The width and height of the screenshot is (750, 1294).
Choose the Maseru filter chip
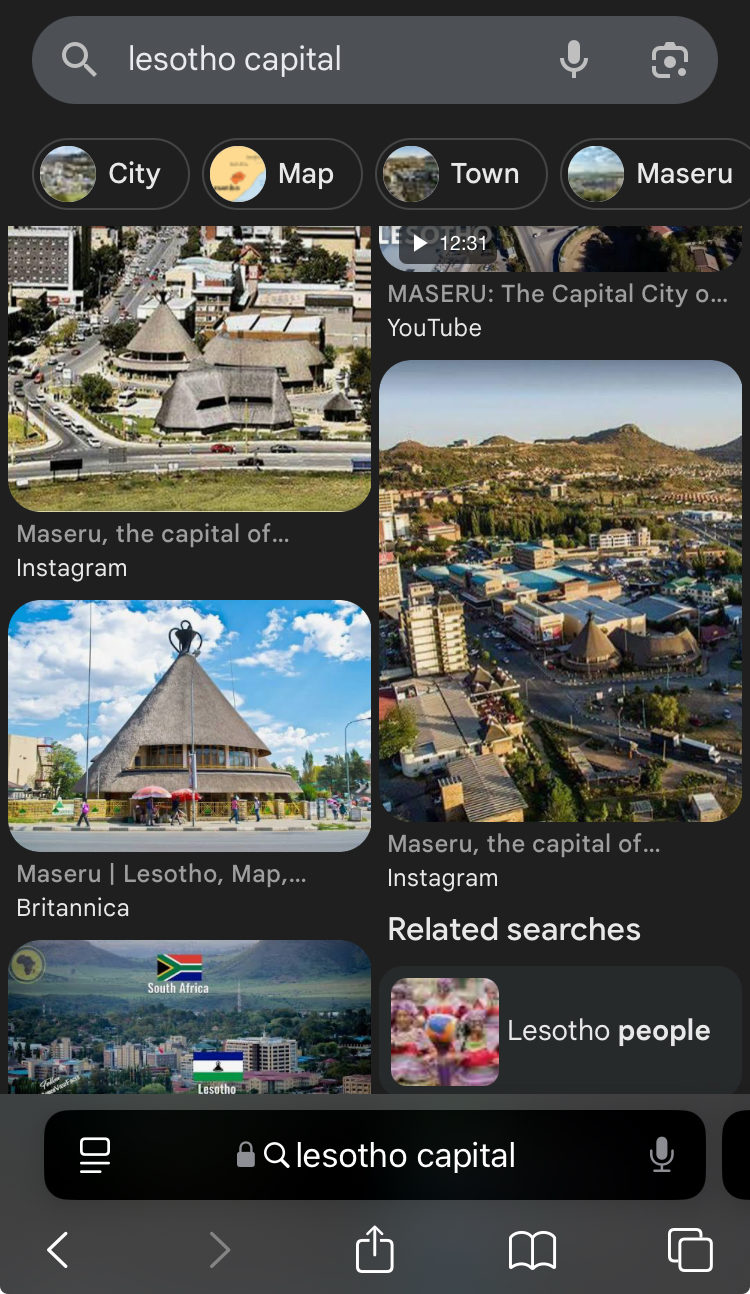pos(655,174)
